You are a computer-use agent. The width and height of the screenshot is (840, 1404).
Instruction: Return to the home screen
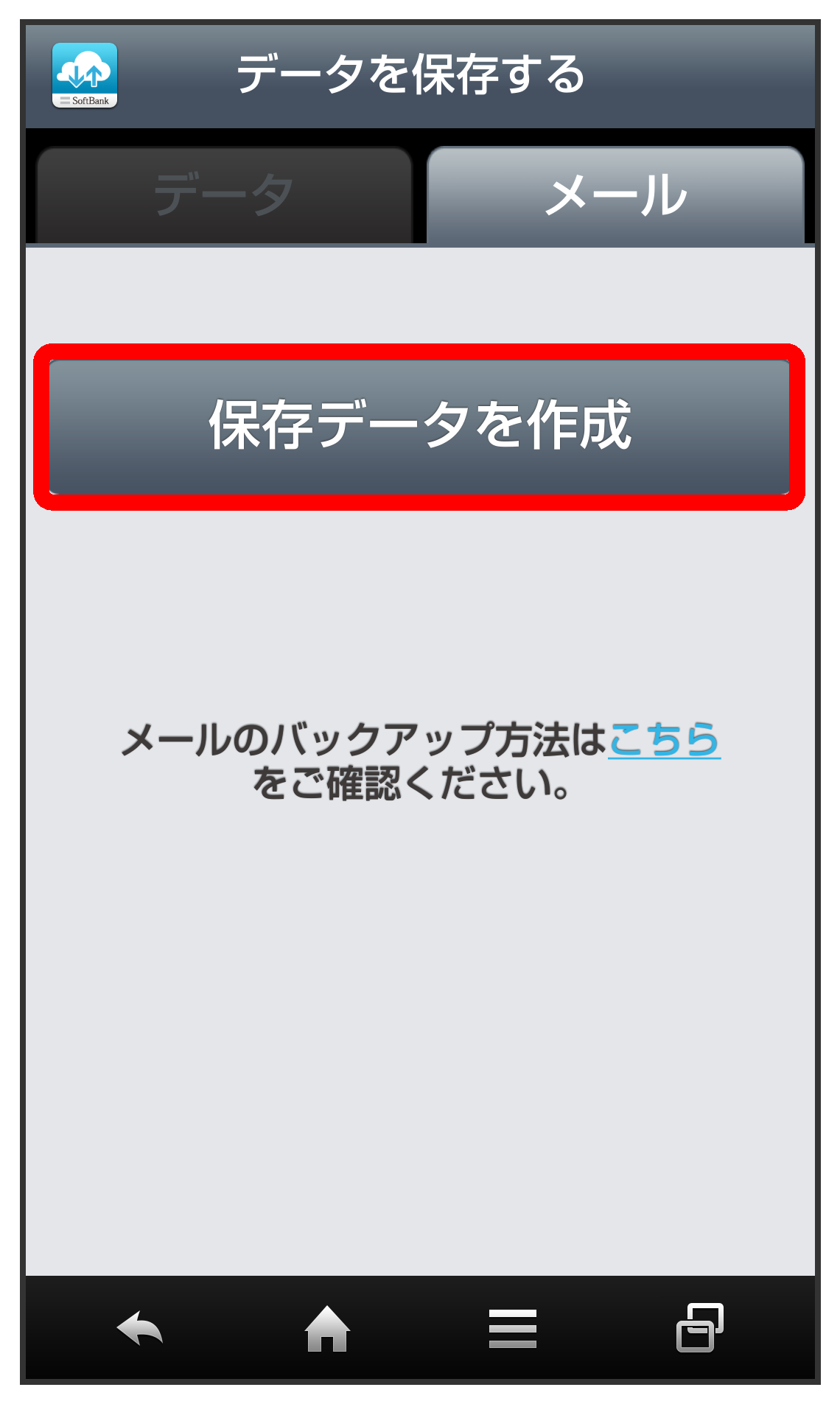pyautogui.click(x=327, y=1328)
